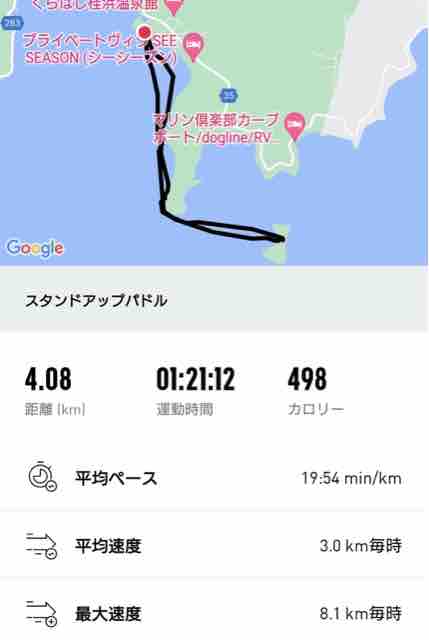
Task: Open the paddle route map
Action: (x=214, y=133)
